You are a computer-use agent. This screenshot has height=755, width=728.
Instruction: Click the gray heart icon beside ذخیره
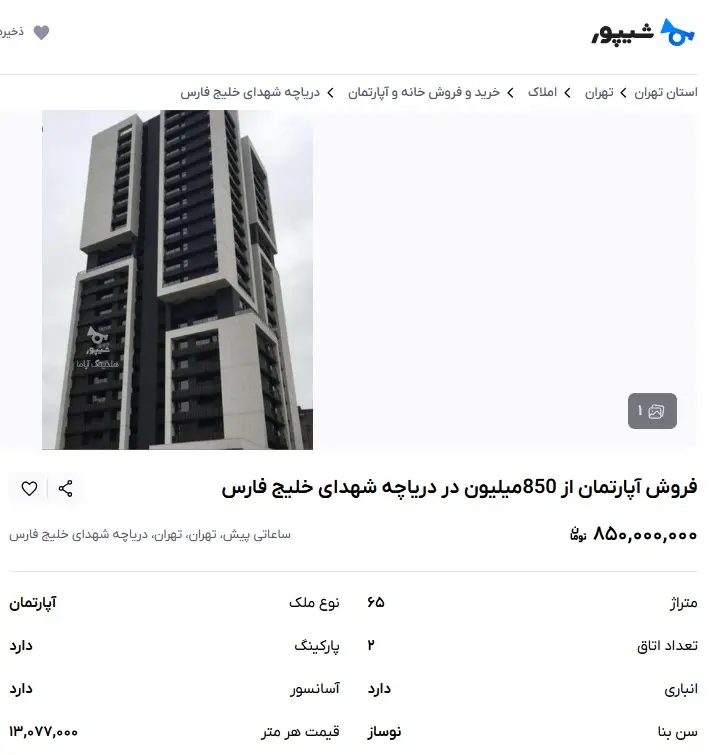point(40,32)
